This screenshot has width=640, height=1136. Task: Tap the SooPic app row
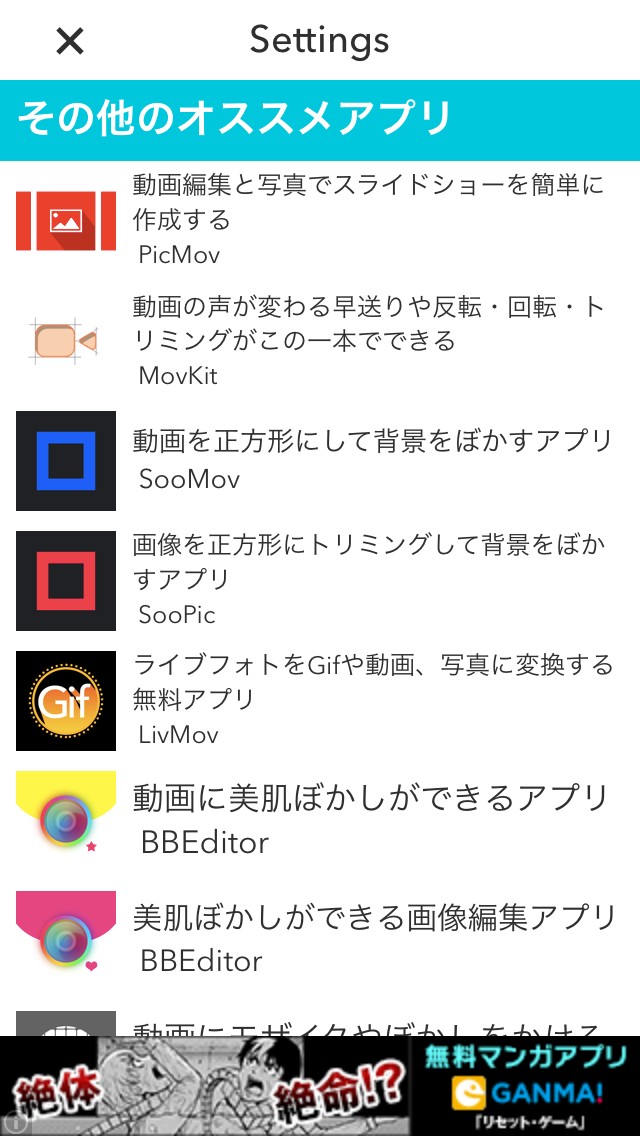[x=320, y=580]
